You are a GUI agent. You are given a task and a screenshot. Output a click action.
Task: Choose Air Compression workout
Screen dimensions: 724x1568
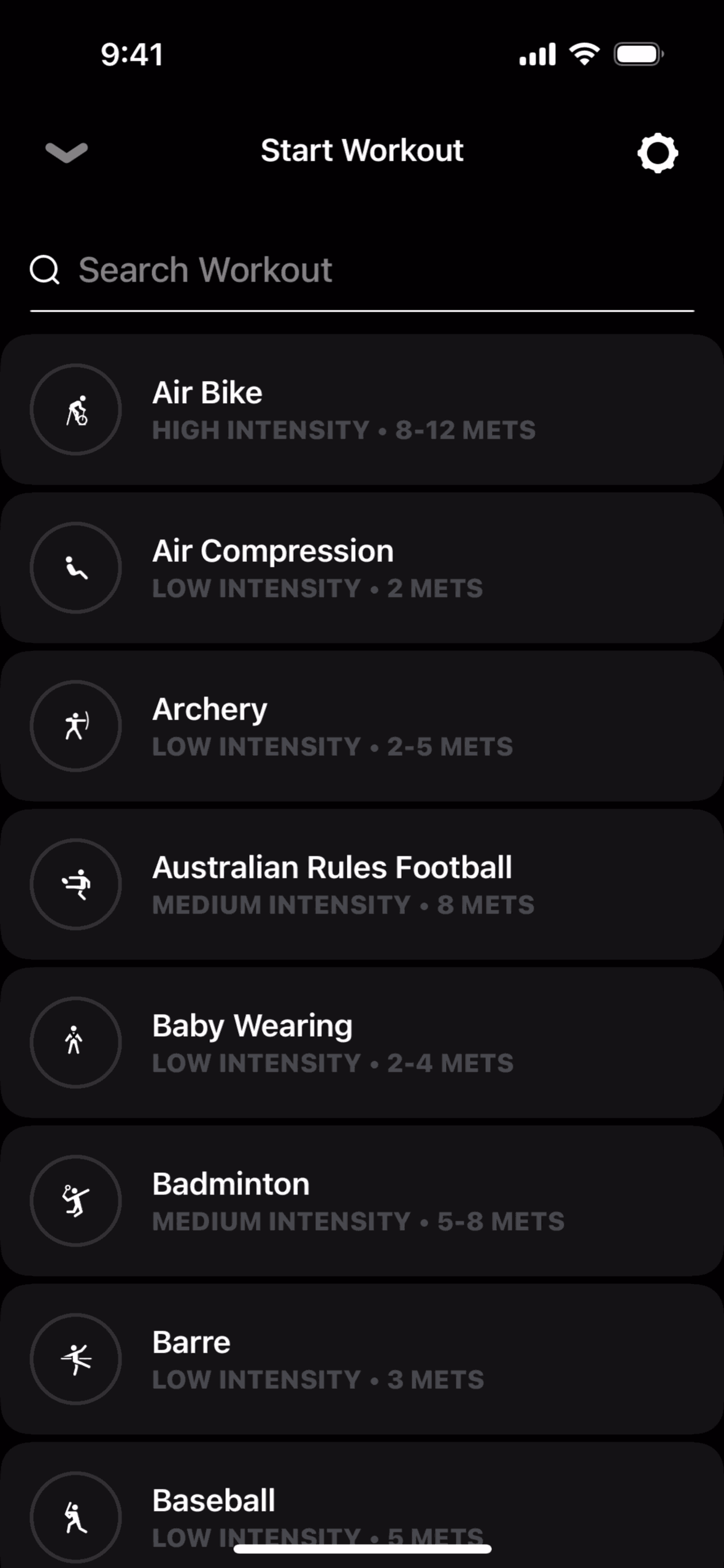click(362, 568)
